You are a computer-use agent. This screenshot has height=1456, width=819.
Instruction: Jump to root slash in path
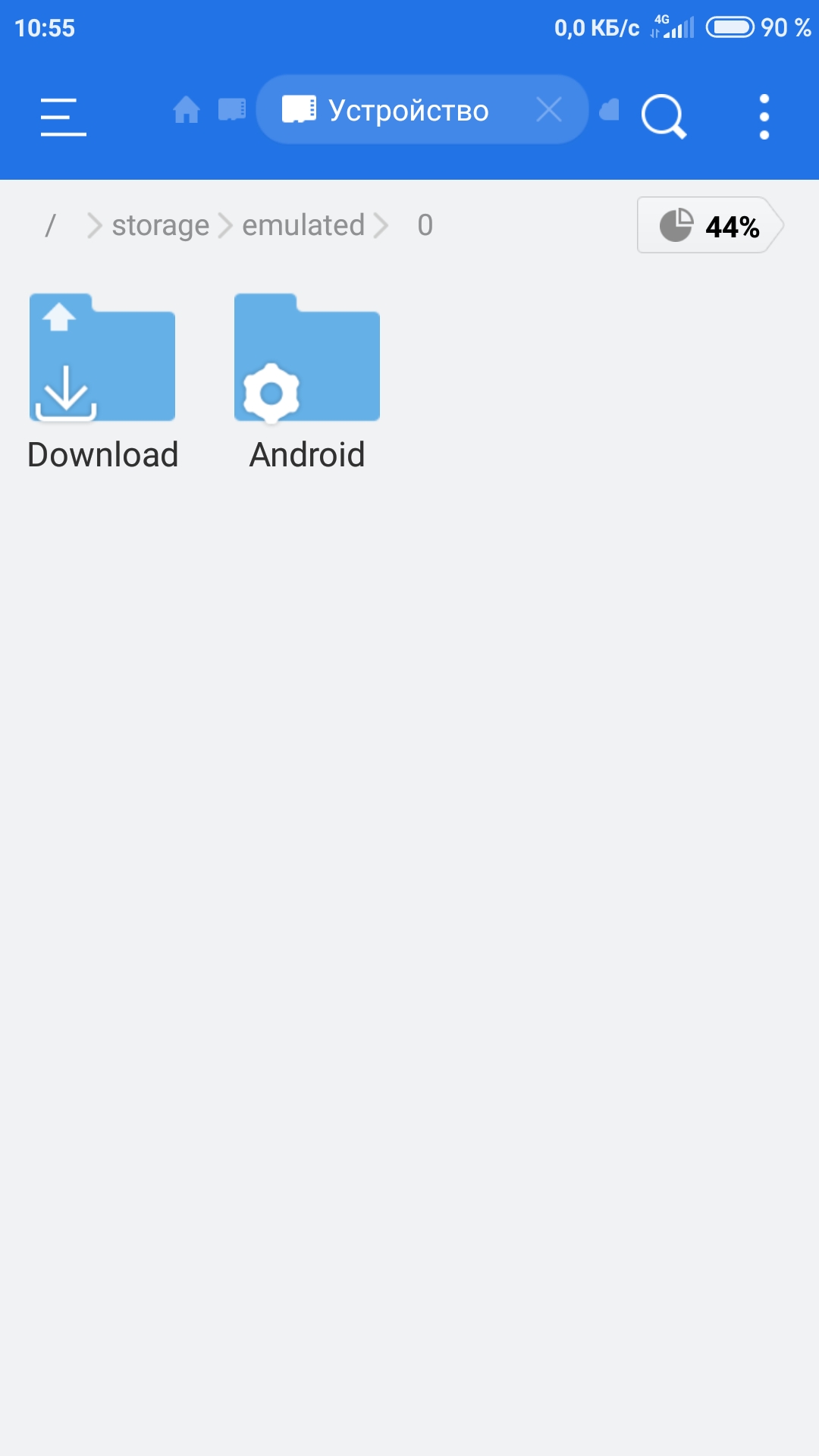[51, 225]
